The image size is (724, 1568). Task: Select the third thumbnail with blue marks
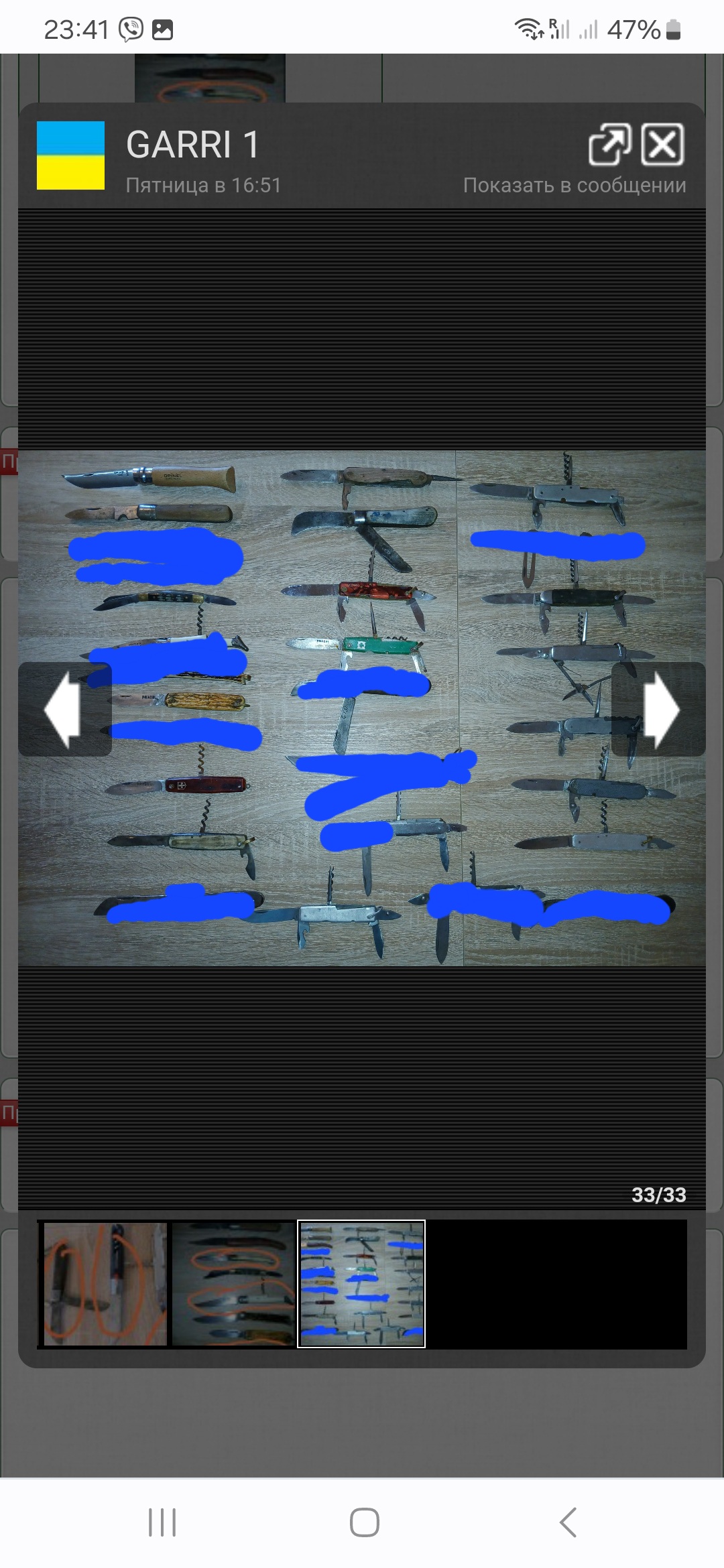(361, 1284)
